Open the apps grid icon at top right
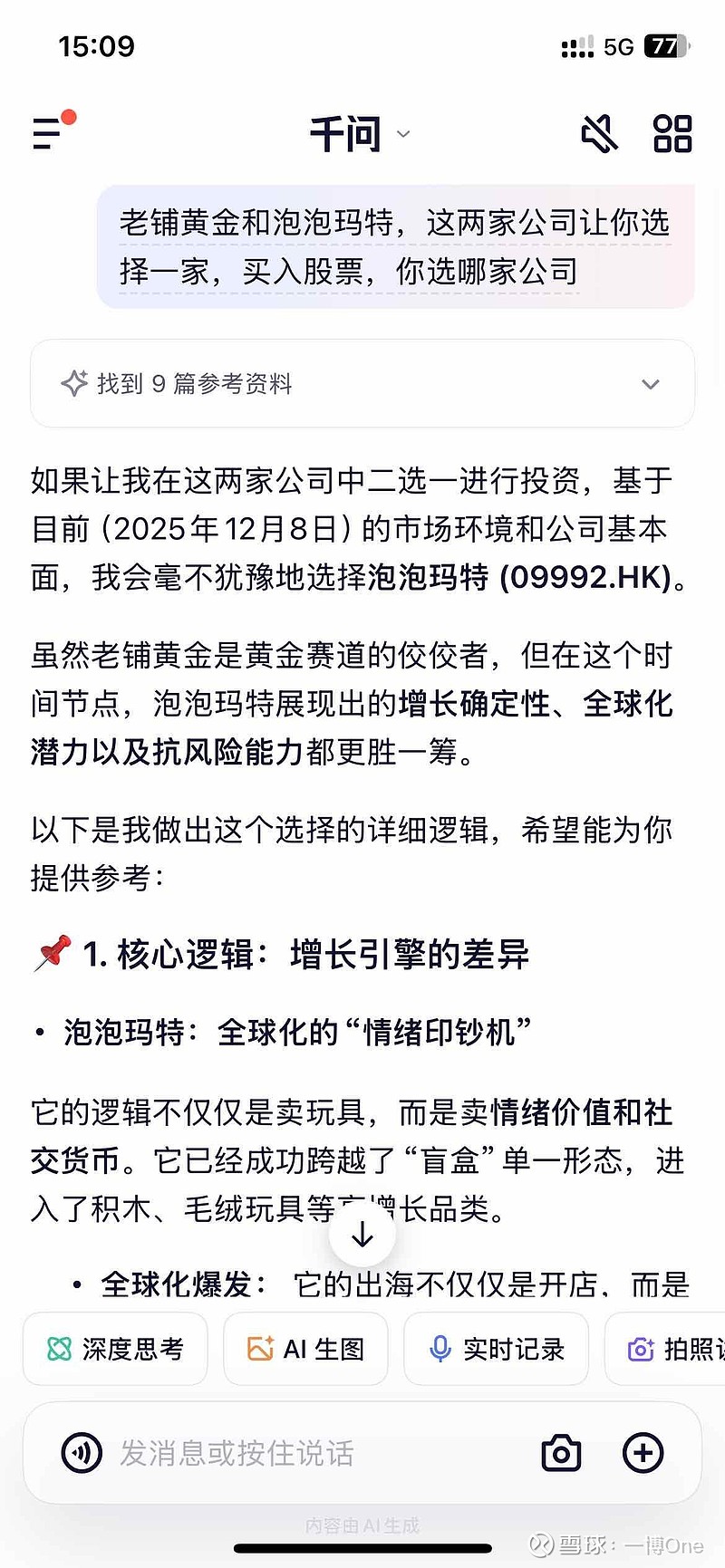This screenshot has height=1568, width=725. click(x=672, y=133)
